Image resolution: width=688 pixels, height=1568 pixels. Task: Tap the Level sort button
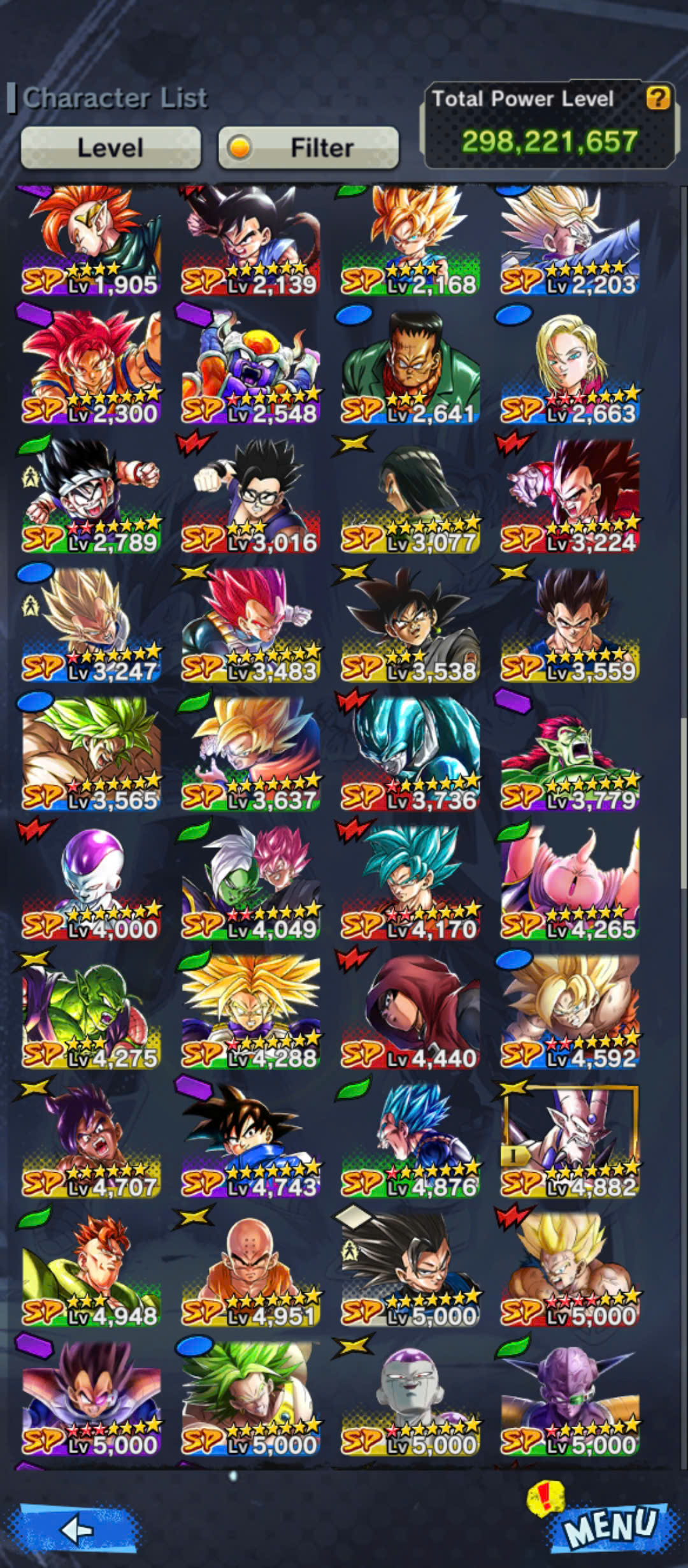111,148
